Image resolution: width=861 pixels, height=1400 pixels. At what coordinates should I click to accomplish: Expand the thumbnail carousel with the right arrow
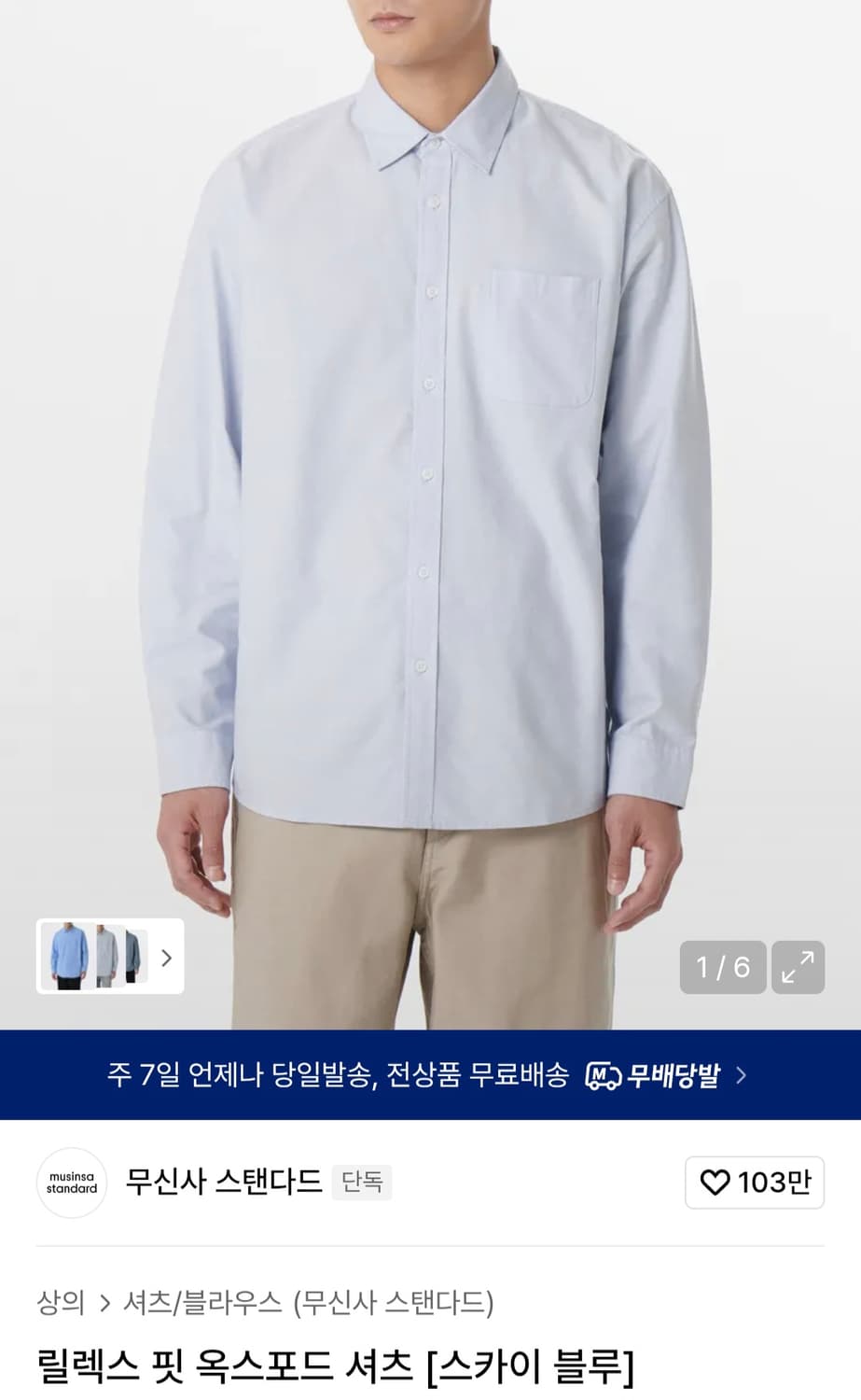(167, 958)
